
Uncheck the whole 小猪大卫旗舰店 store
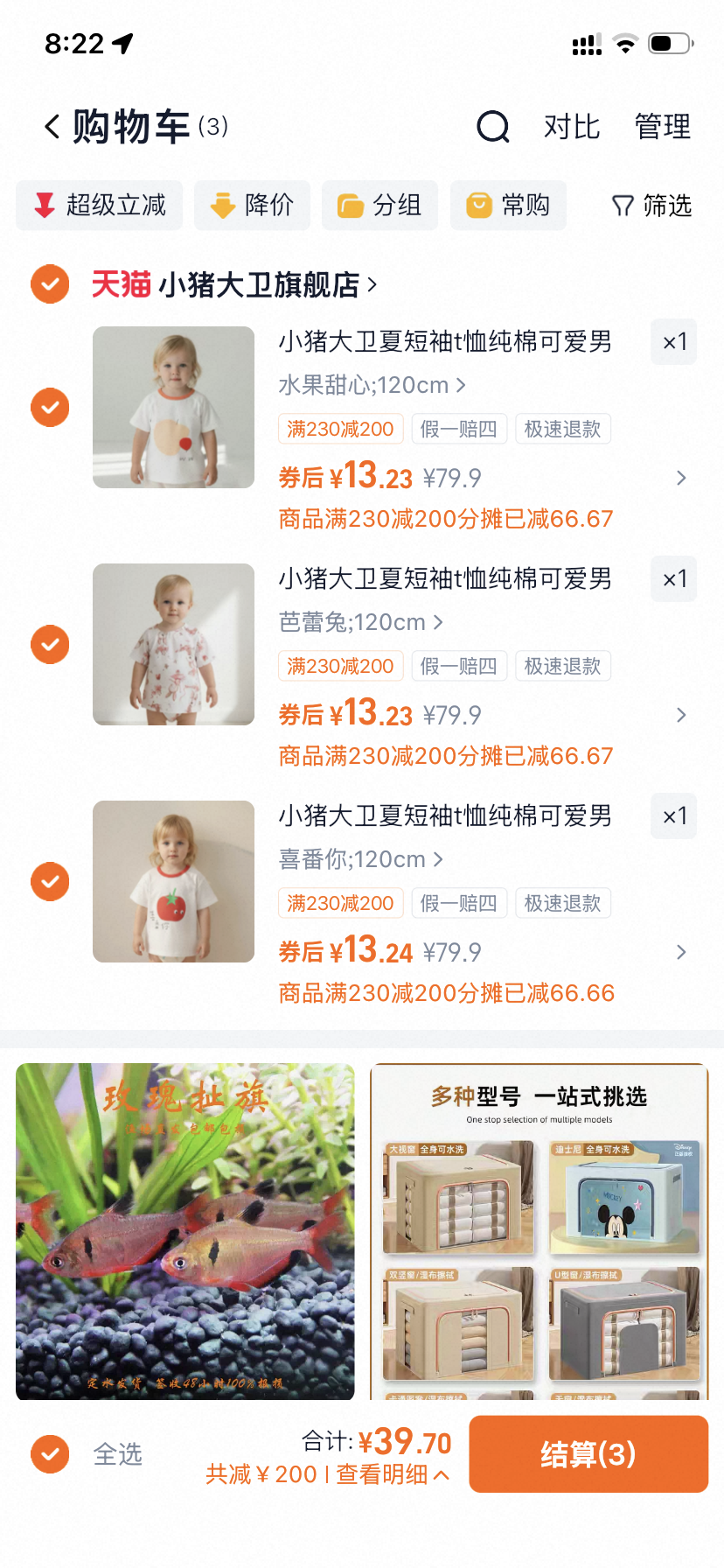coord(50,284)
